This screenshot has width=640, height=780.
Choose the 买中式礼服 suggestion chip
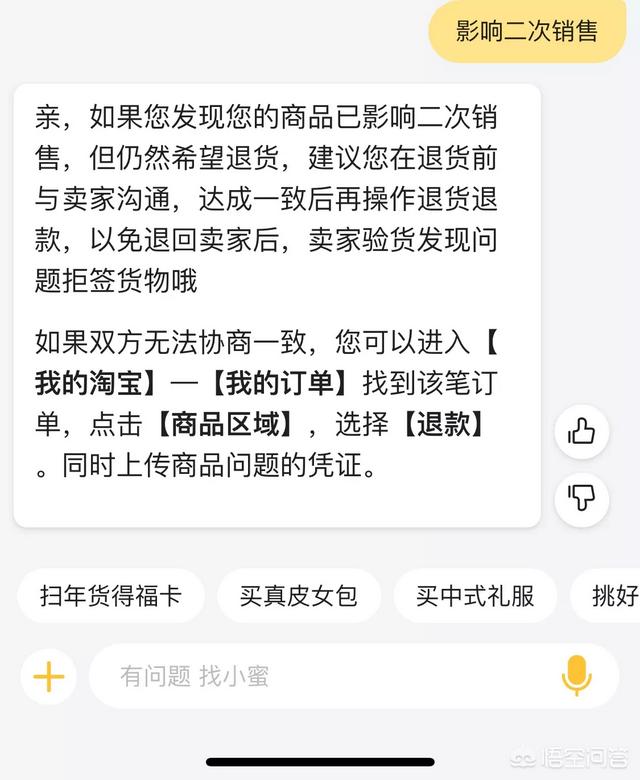tap(476, 597)
